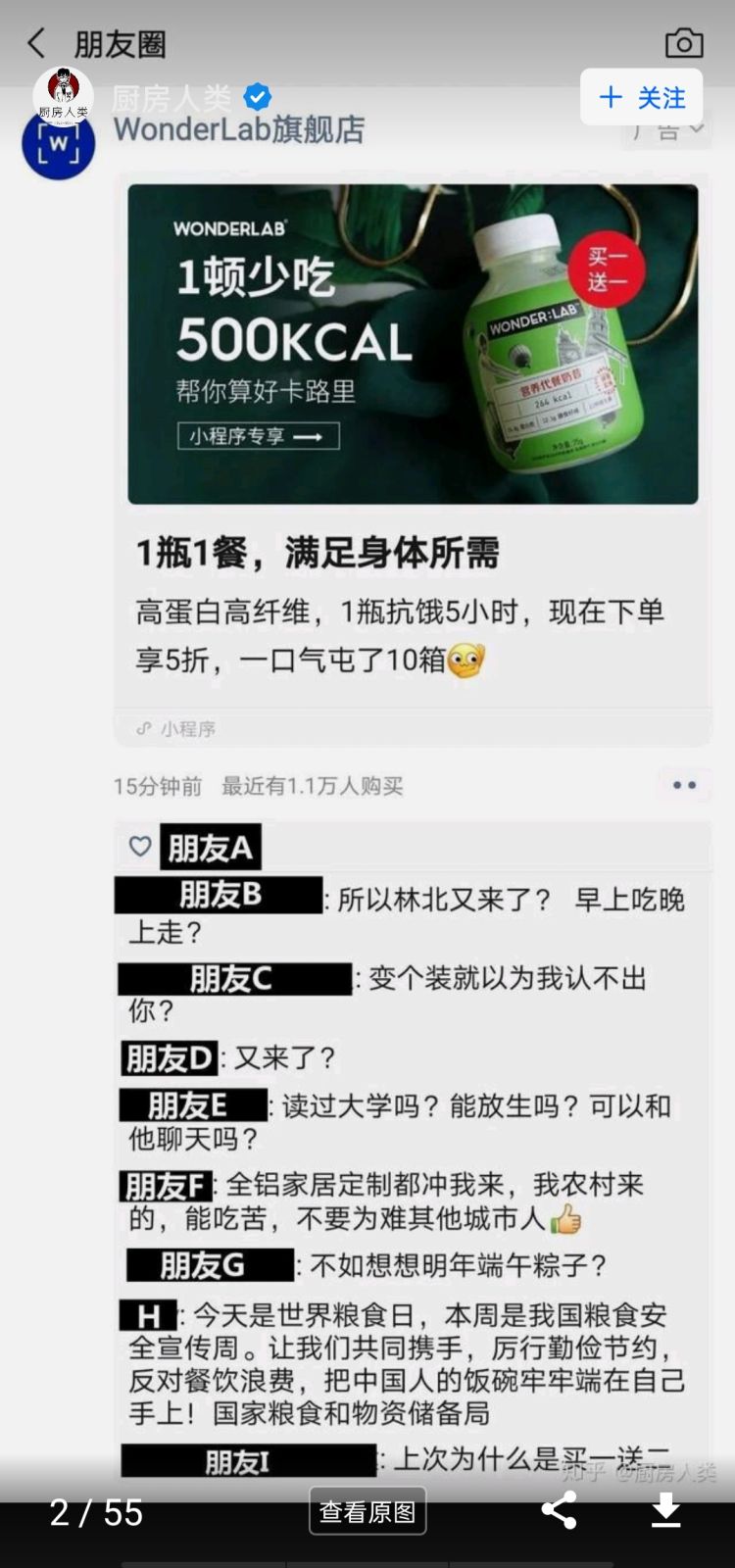The height and width of the screenshot is (1568, 735).
Task: Tap the download icon to save the image
Action: click(x=667, y=1511)
